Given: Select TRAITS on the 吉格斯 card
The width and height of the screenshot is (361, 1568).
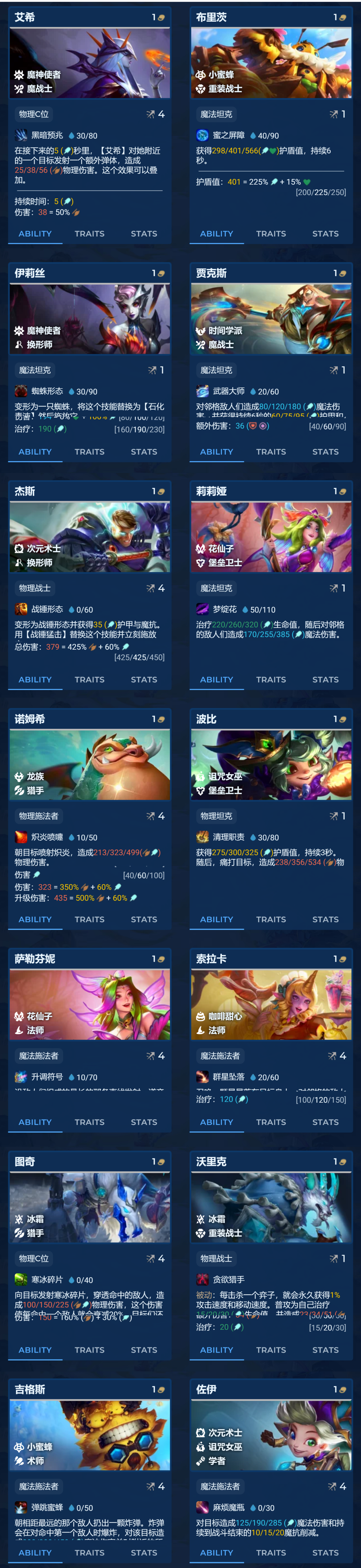Looking at the screenshot, I should point(90,1552).
